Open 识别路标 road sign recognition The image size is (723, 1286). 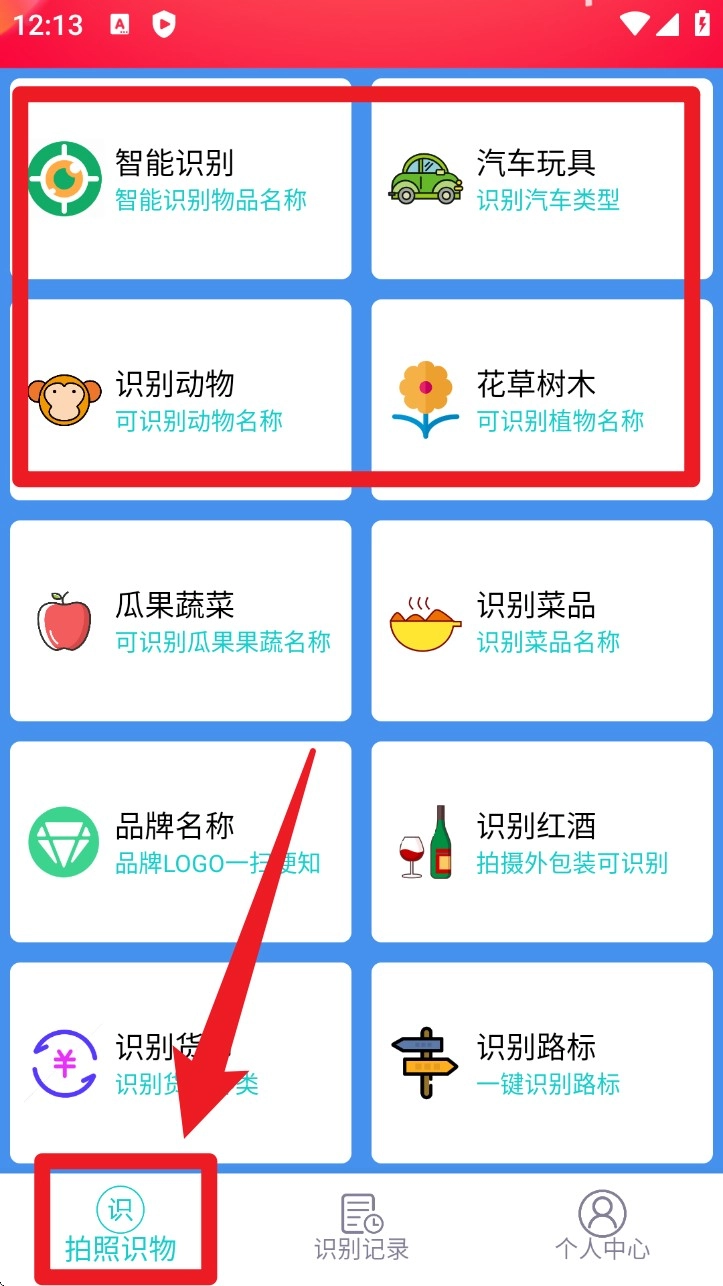pyautogui.click(x=542, y=1063)
